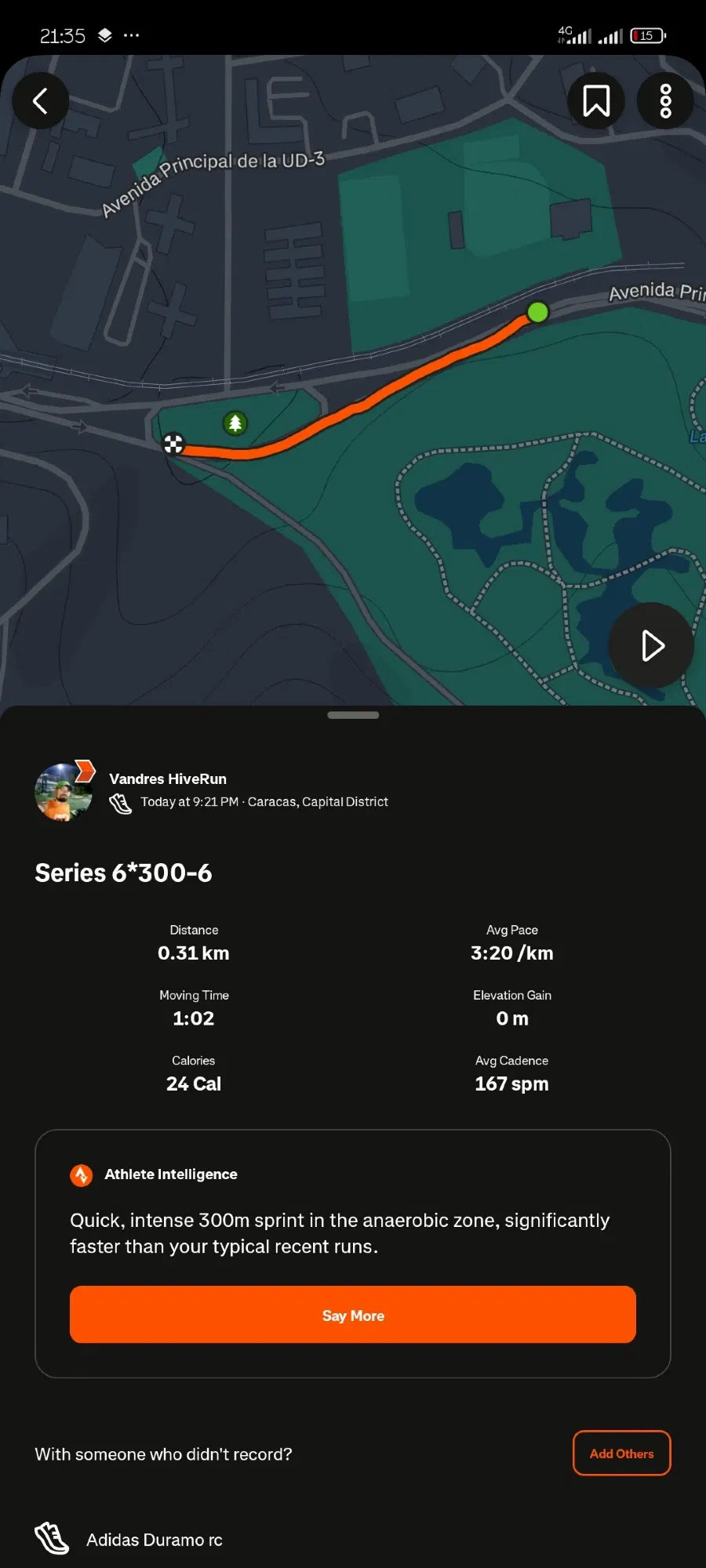Tap the Vandres HiveRun athlete name
This screenshot has height=1568, width=706.
[168, 779]
